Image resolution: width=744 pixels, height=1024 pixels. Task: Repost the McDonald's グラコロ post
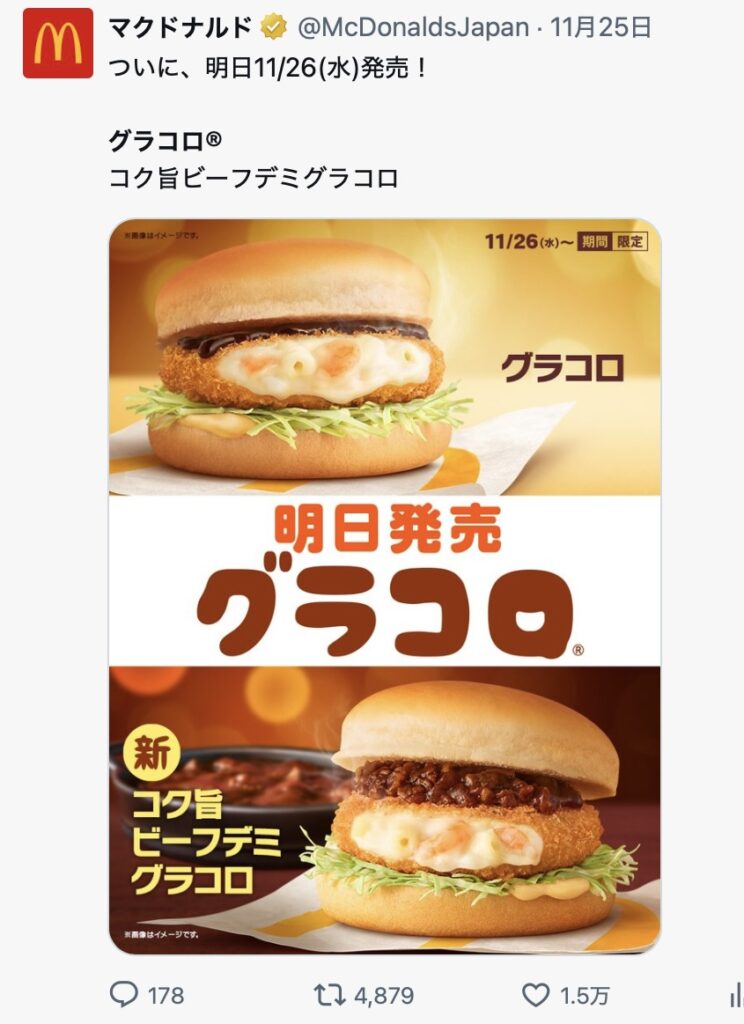click(x=329, y=995)
